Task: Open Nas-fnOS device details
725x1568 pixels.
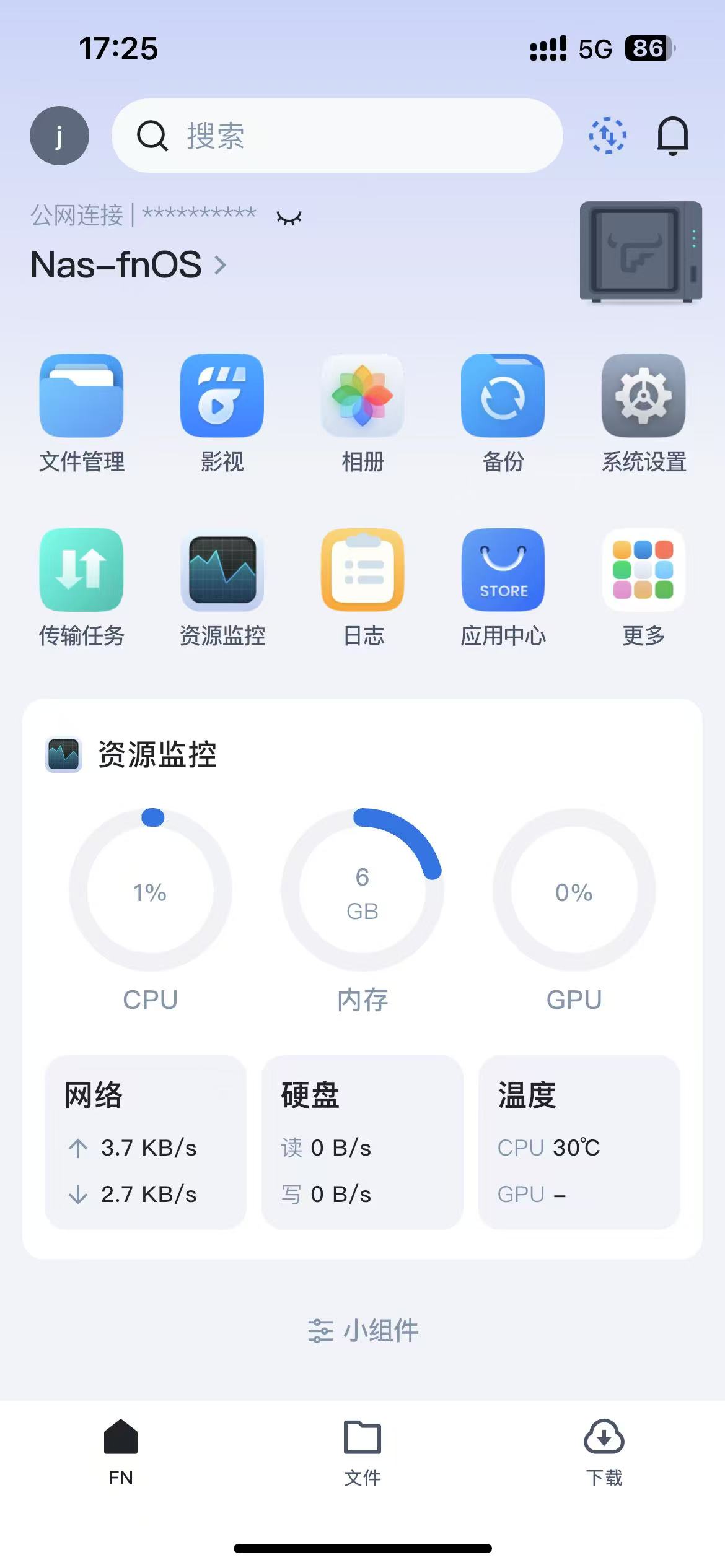Action: (x=128, y=265)
